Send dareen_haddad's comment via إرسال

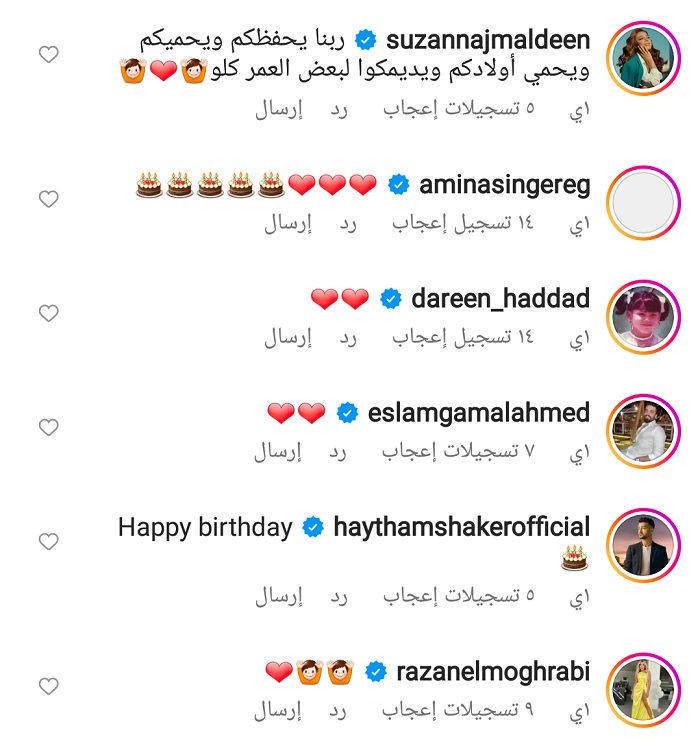tap(288, 337)
